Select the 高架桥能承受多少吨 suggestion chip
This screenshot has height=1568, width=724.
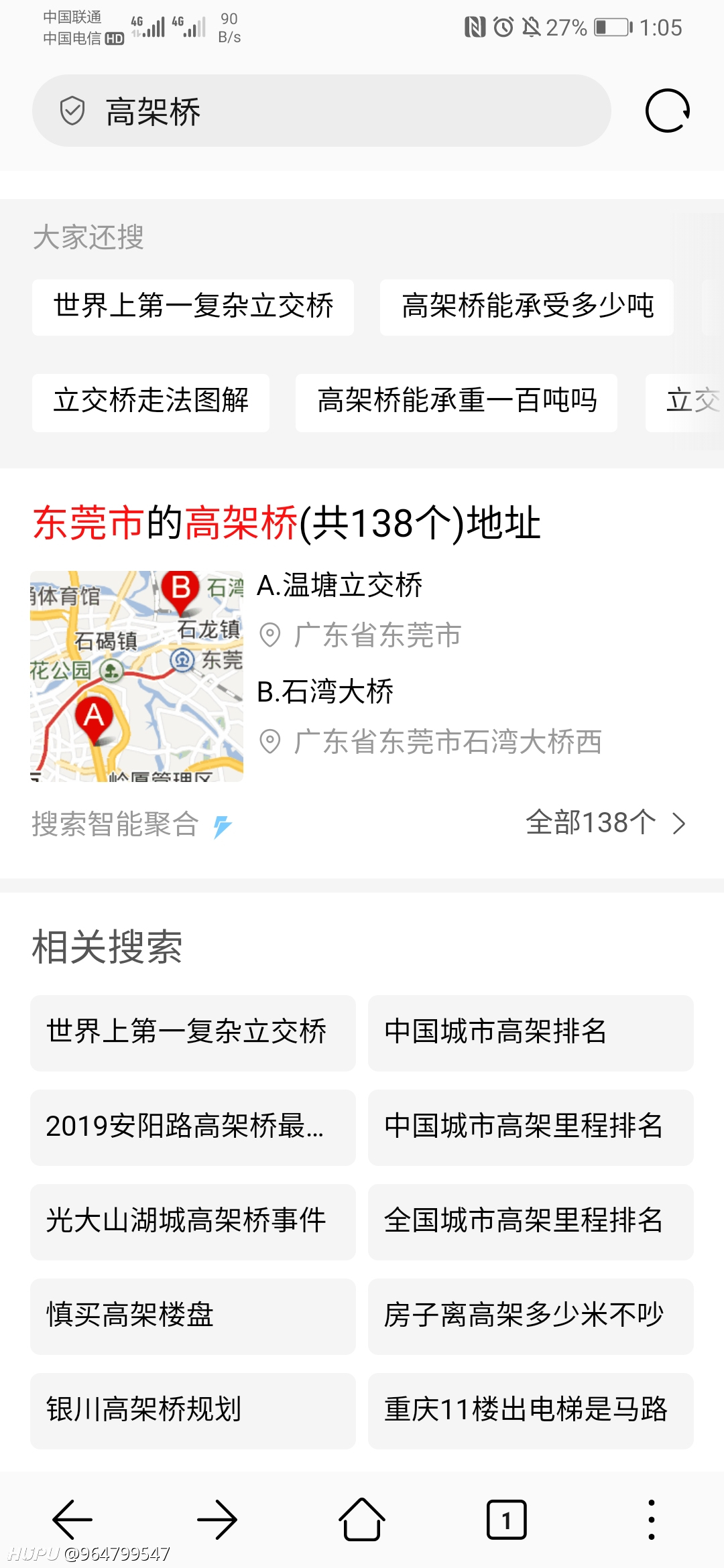click(527, 307)
